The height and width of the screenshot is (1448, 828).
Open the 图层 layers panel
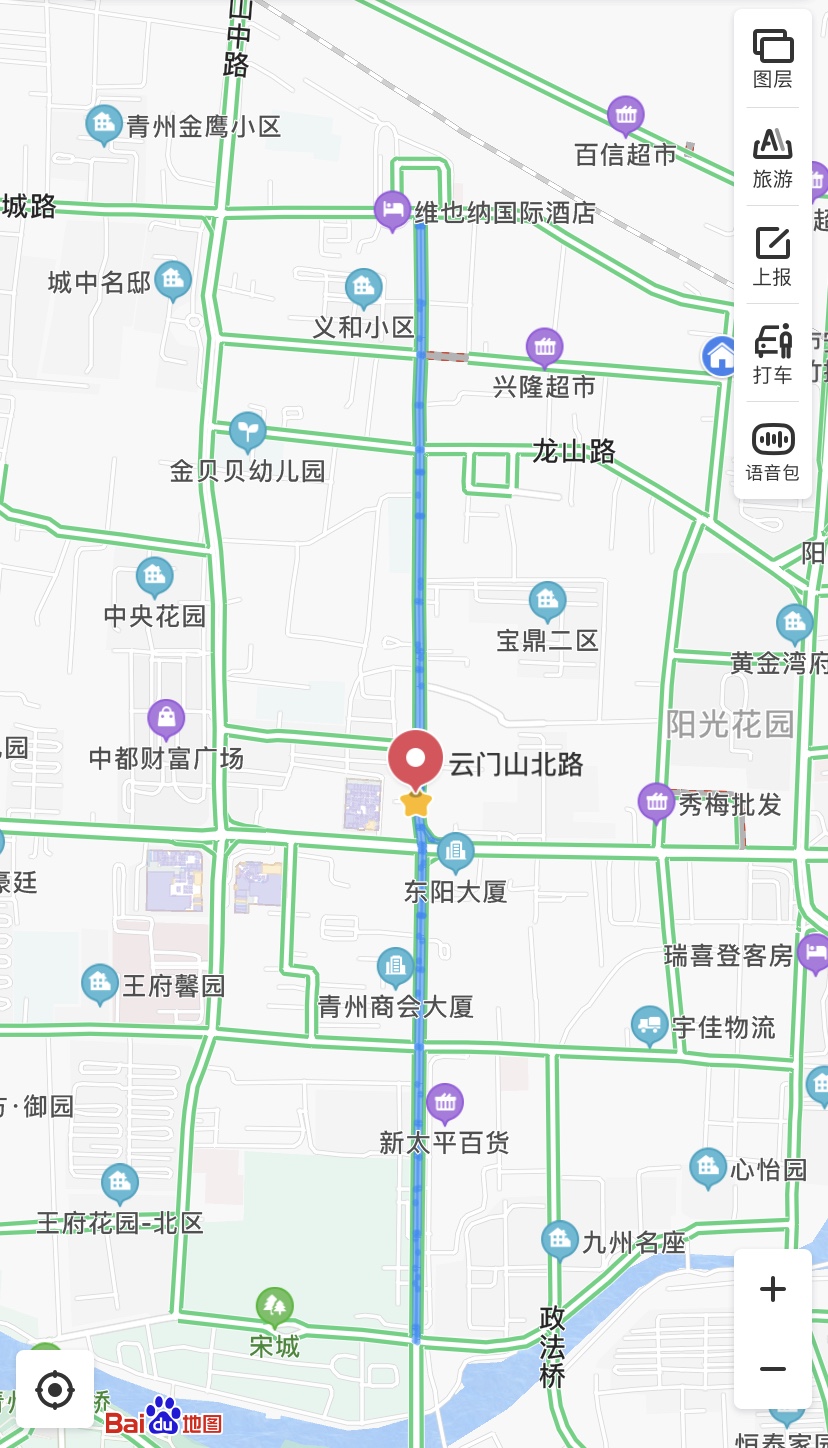(772, 59)
